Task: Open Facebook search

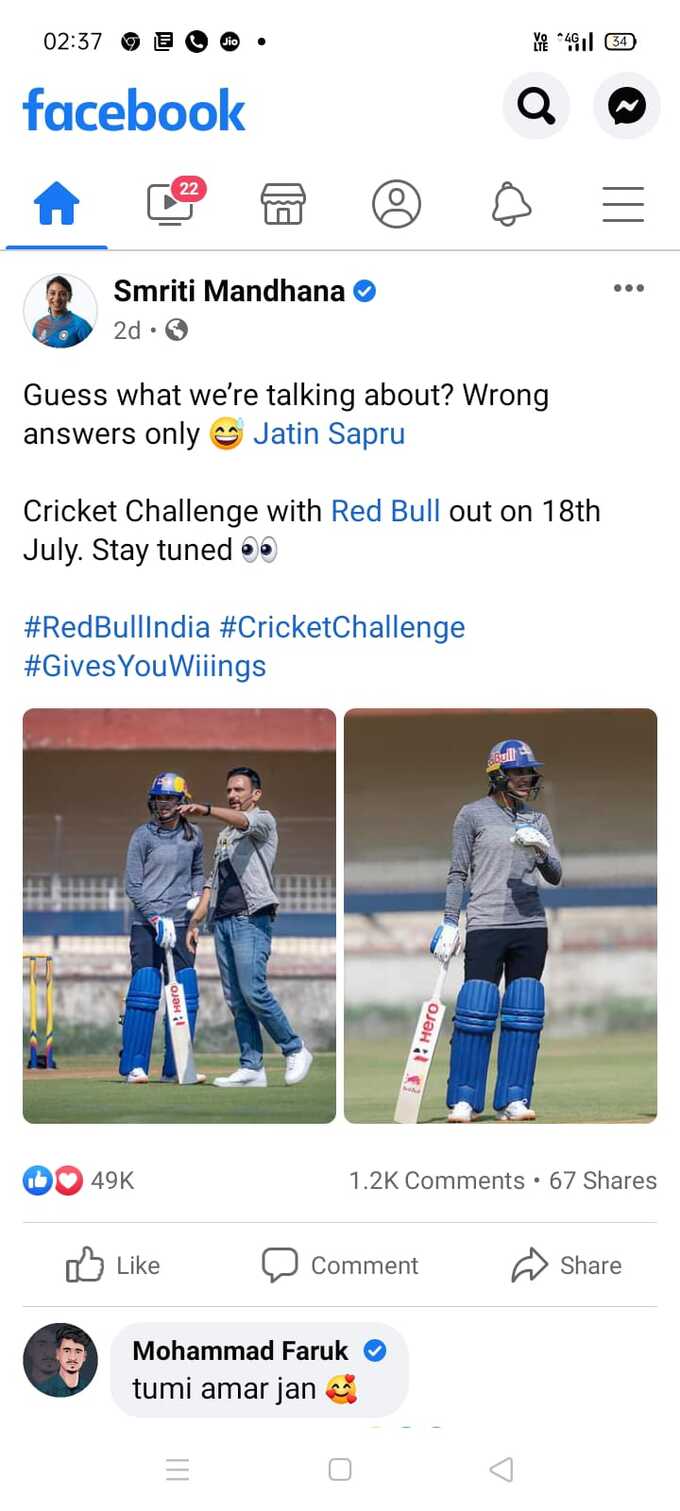Action: tap(536, 106)
